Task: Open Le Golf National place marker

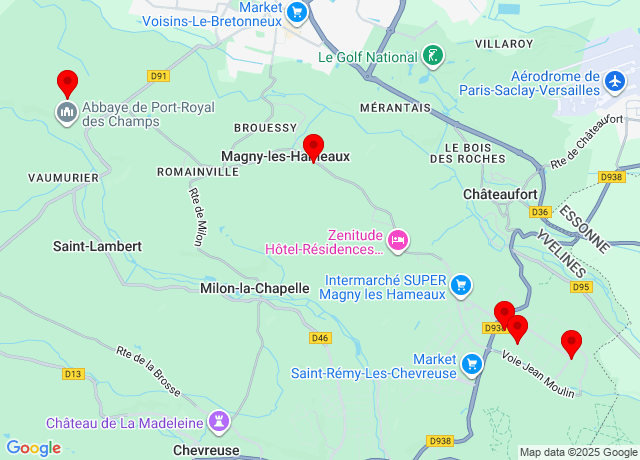Action: pyautogui.click(x=432, y=56)
